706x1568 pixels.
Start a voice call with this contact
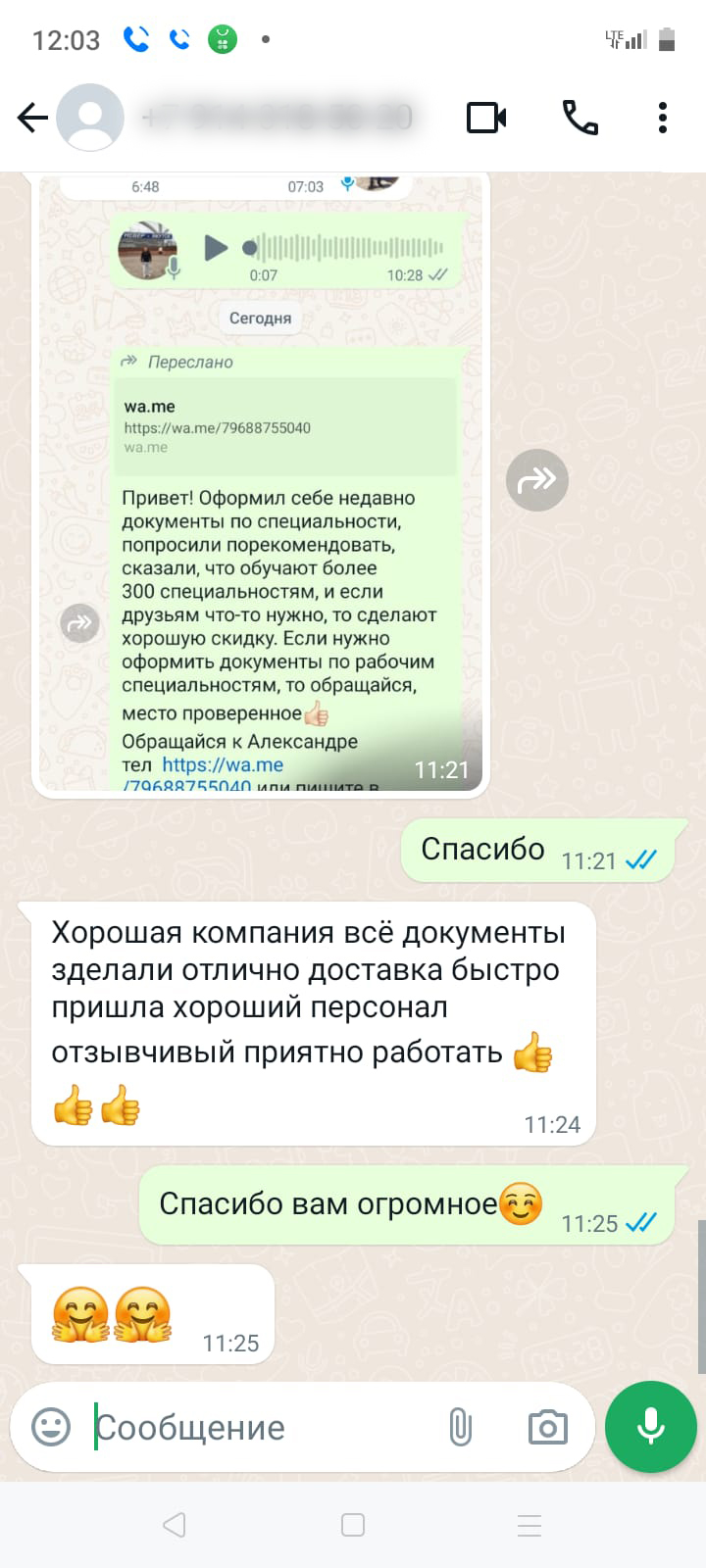click(x=580, y=119)
